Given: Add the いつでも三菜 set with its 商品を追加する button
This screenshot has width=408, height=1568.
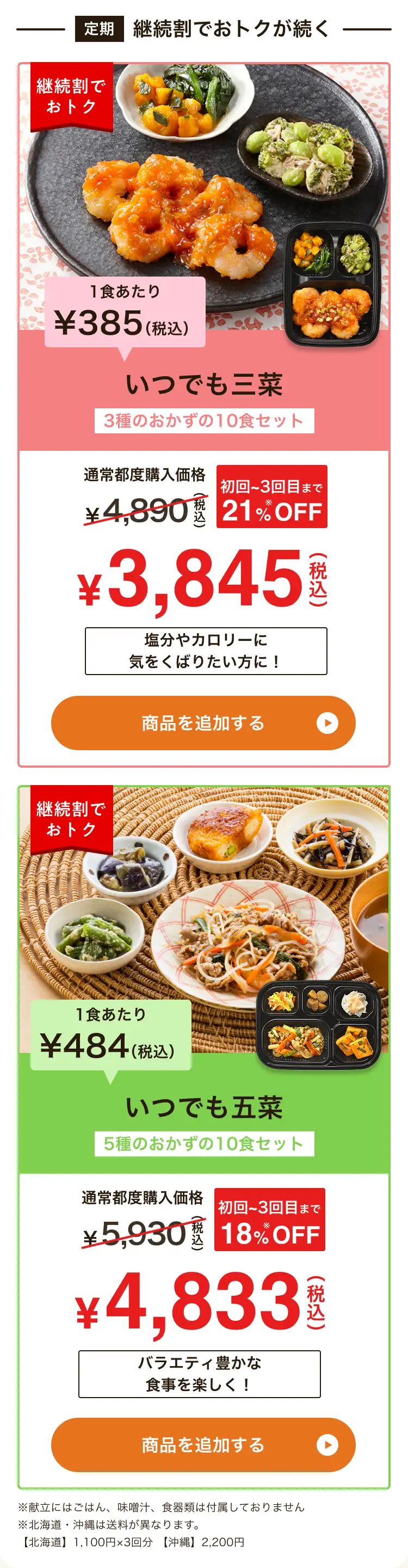Looking at the screenshot, I should (x=203, y=722).
